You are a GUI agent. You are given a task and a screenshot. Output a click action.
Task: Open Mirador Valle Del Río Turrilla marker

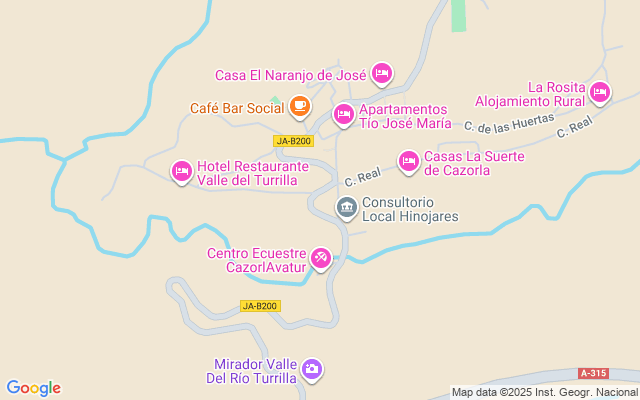point(312,369)
